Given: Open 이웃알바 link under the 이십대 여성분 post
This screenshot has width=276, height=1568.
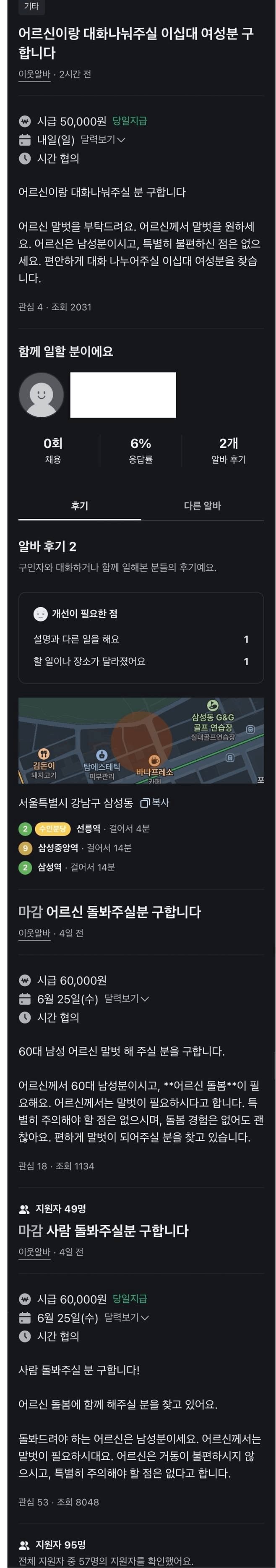Looking at the screenshot, I should tap(34, 74).
